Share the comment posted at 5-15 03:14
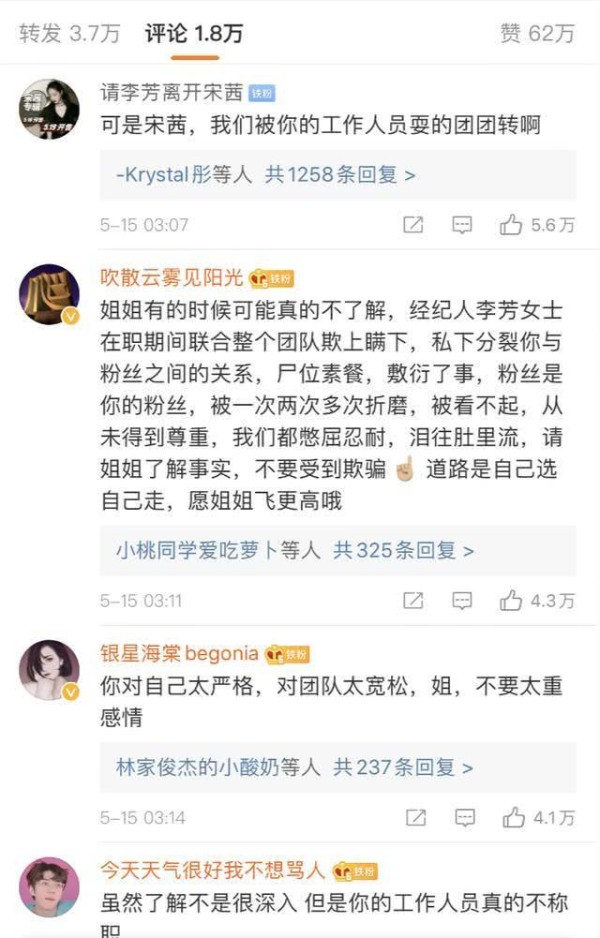This screenshot has width=600, height=938. (413, 817)
